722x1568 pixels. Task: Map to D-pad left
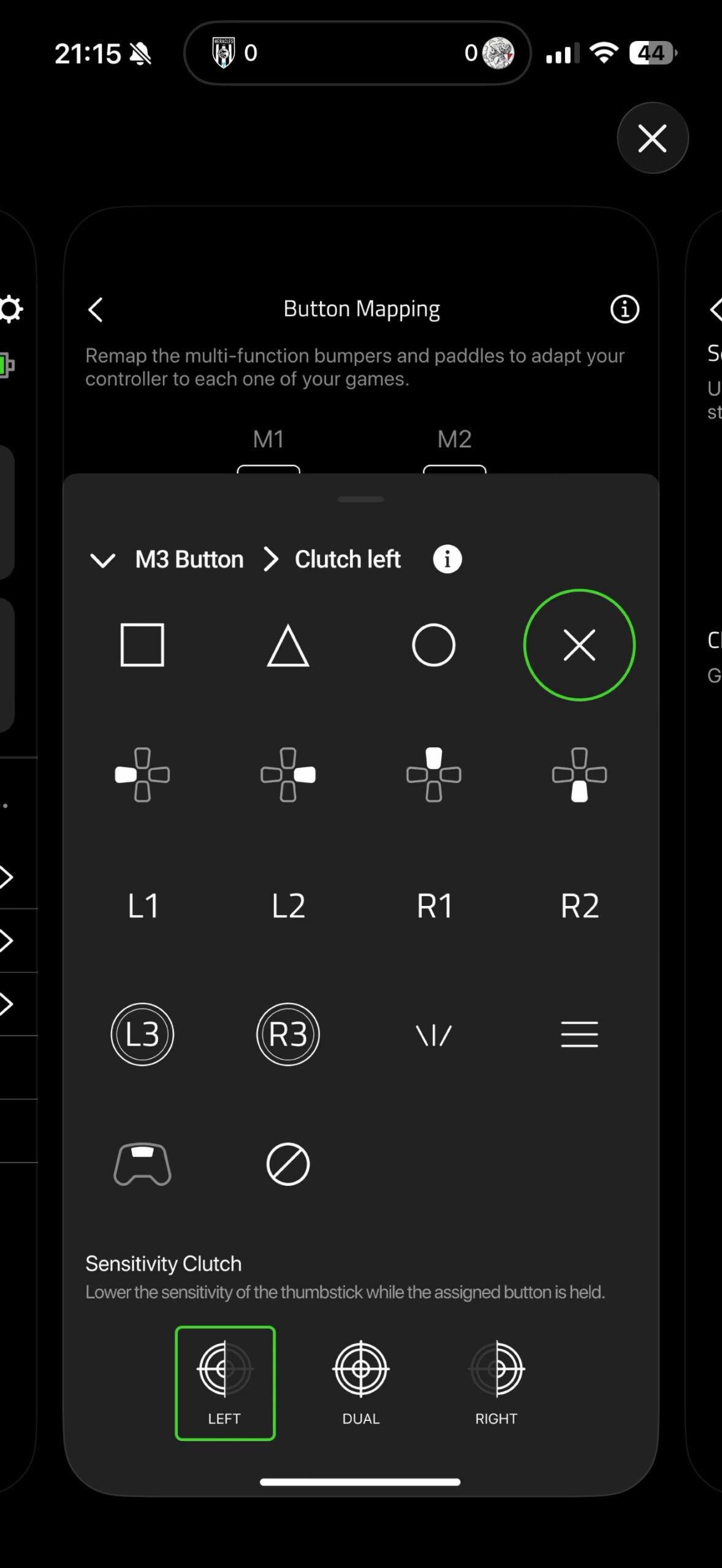point(142,775)
